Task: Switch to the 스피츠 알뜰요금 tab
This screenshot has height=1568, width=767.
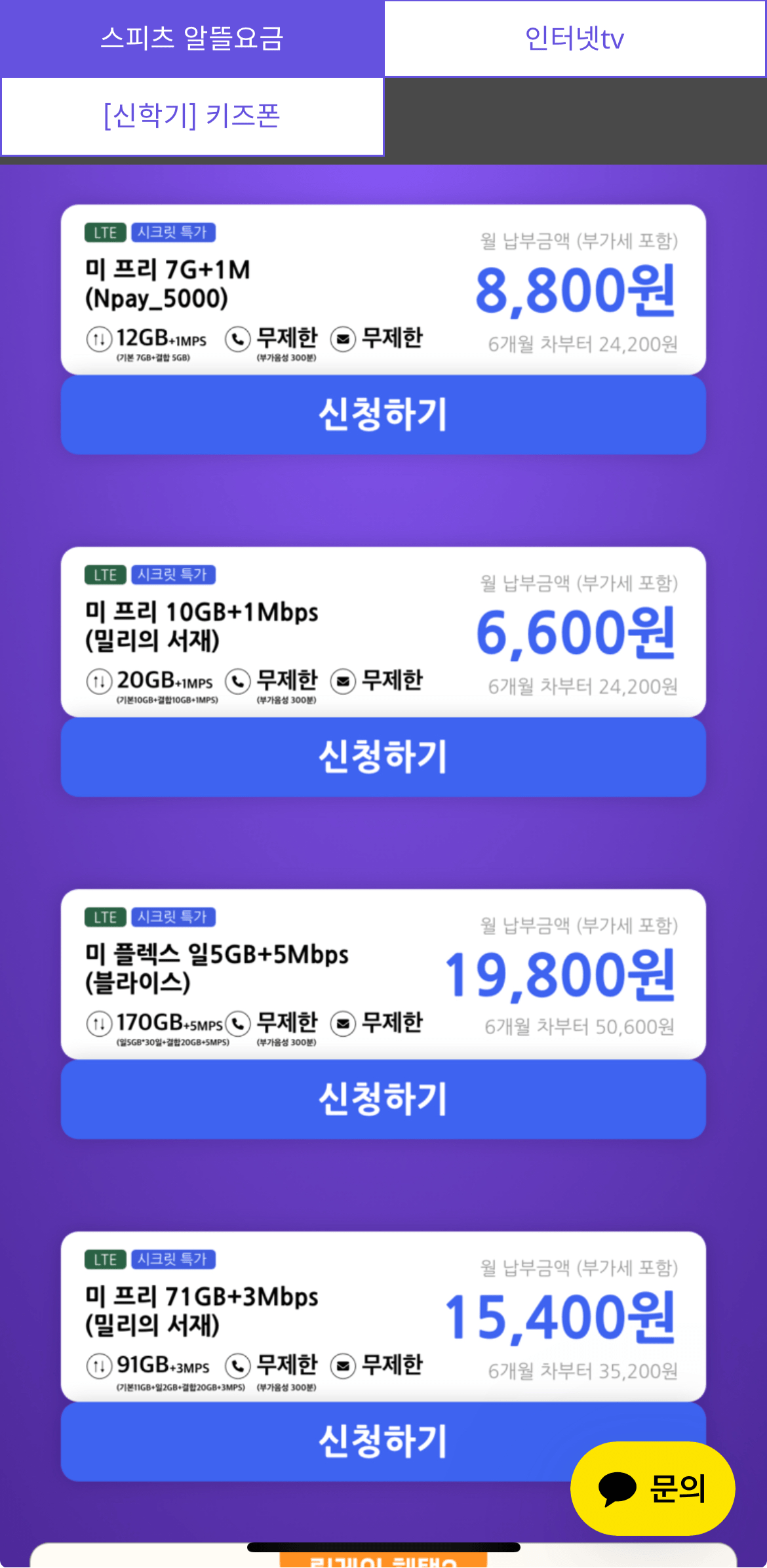Action: 191,38
